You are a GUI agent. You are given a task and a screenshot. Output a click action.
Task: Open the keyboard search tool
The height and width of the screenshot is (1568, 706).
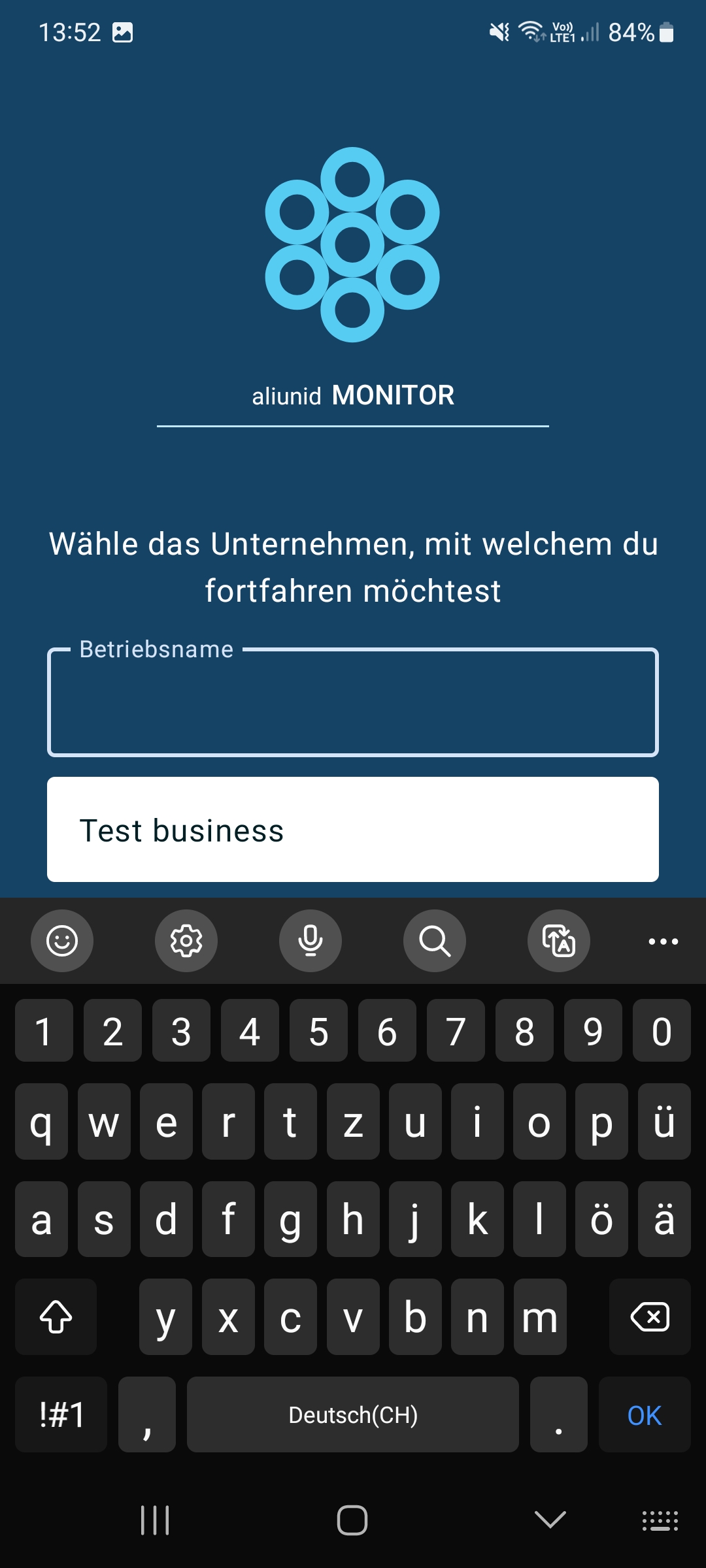pos(435,941)
